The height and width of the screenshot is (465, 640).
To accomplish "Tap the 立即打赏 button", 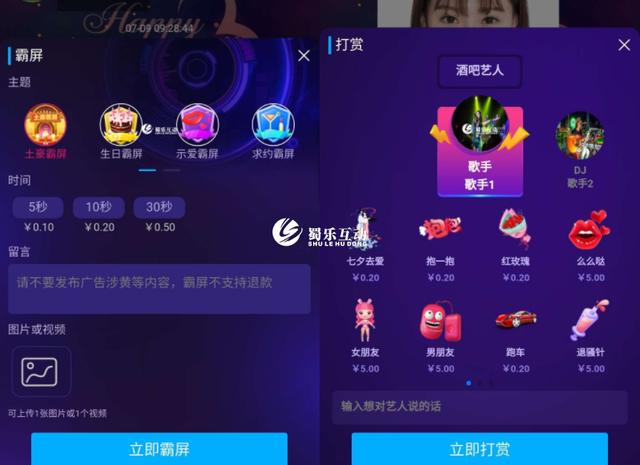I will pyautogui.click(x=479, y=449).
